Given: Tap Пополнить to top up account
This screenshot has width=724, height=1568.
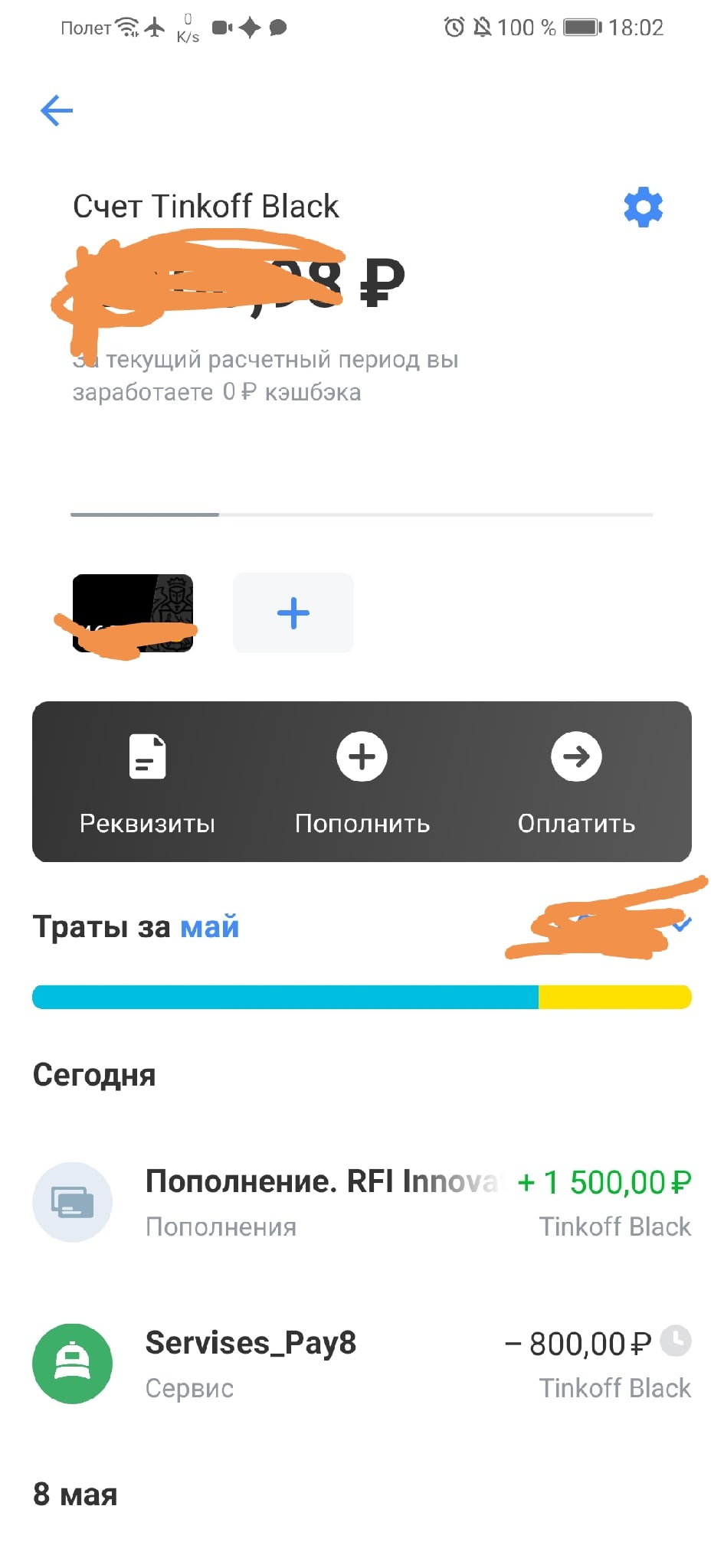Looking at the screenshot, I should 362,782.
